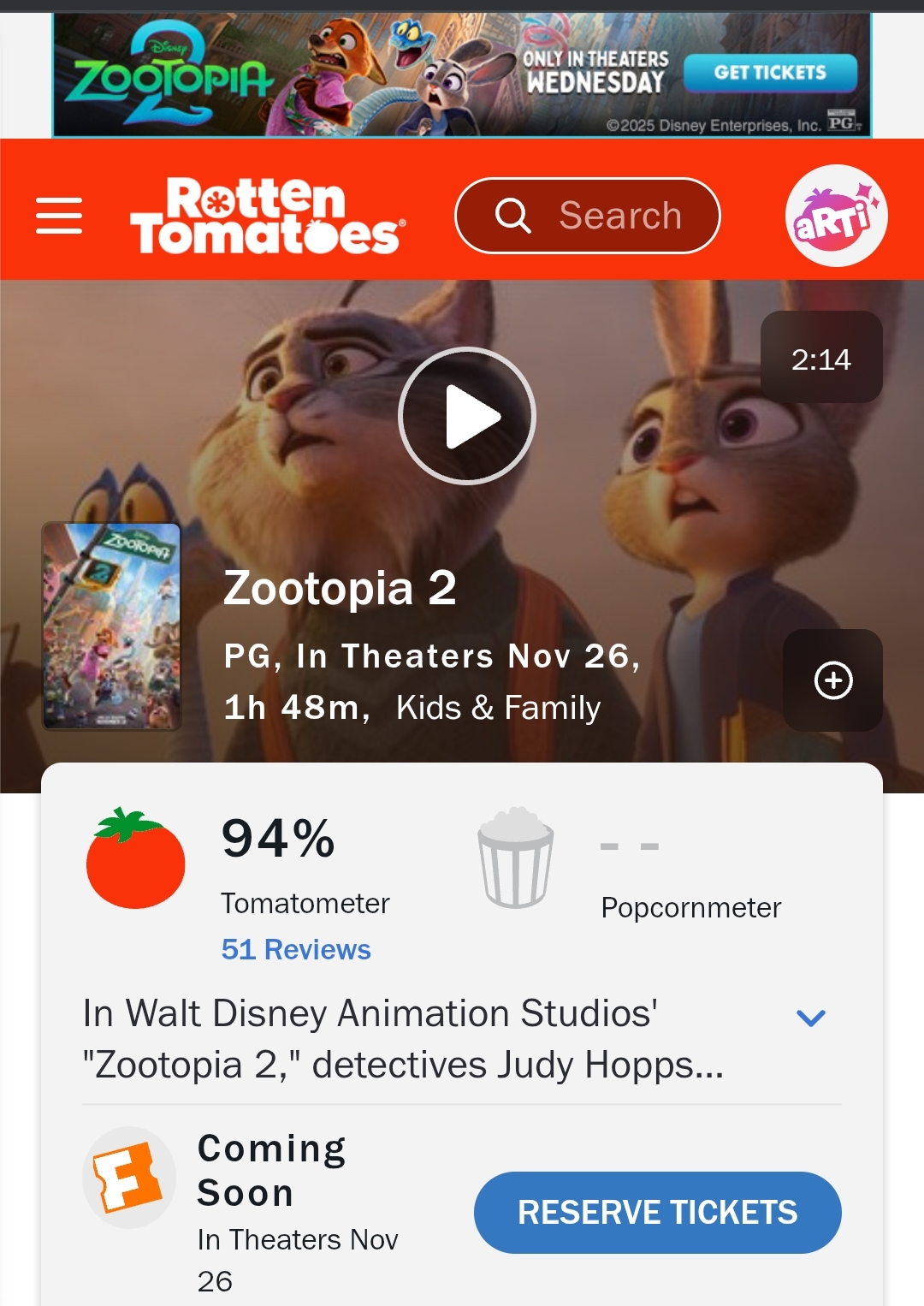Go to Rotten Tomatoes home via logo

267,216
